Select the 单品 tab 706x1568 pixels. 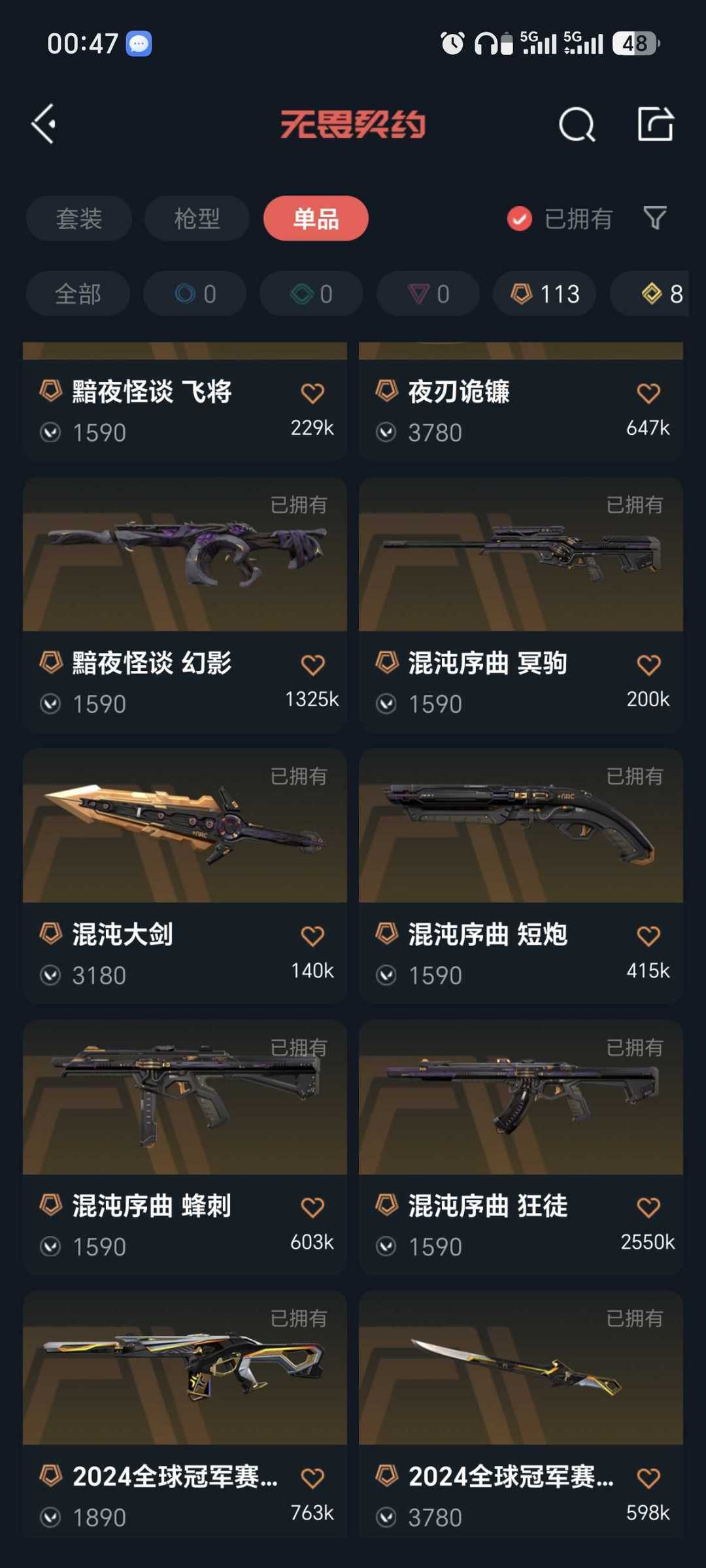pos(316,218)
